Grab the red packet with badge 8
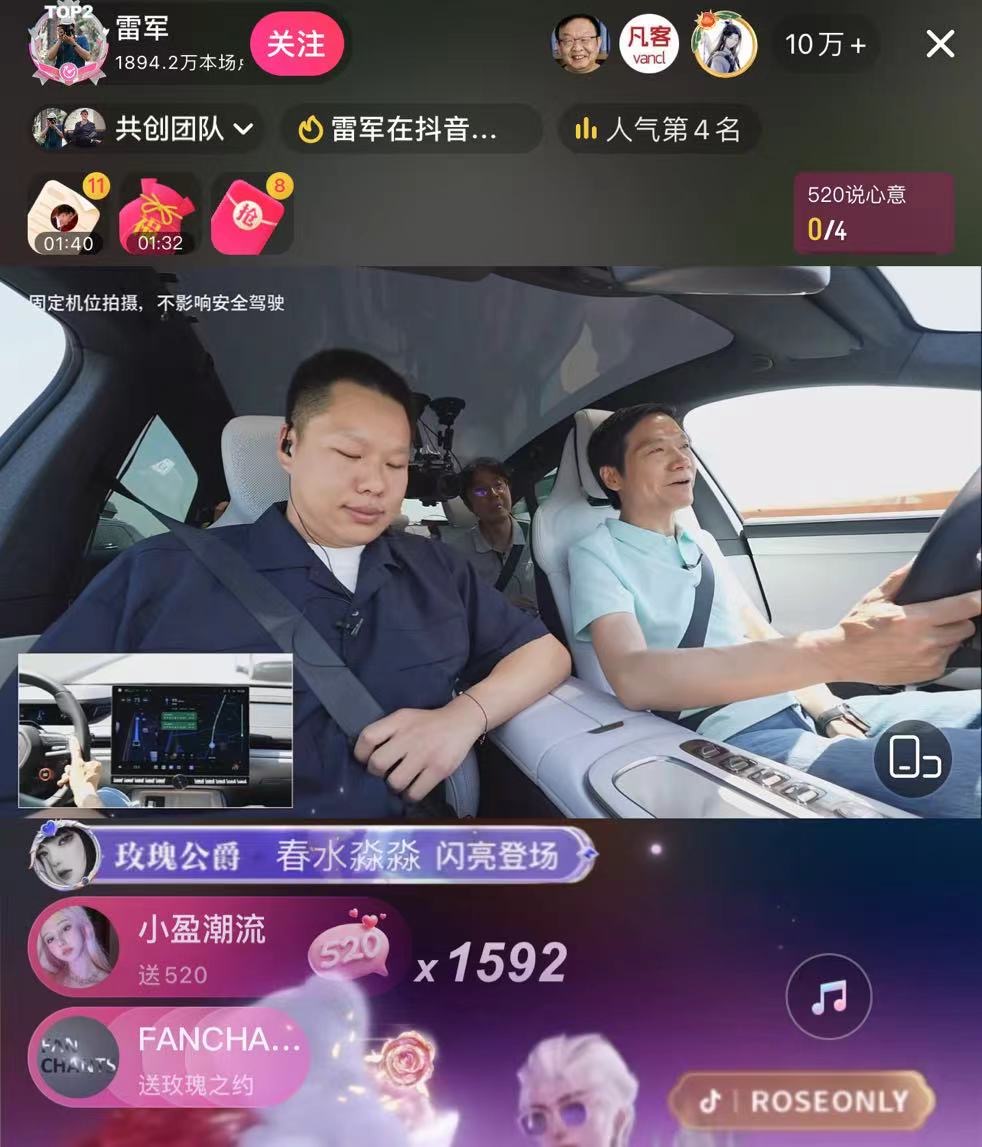Viewport: 982px width, 1147px height. [x=251, y=214]
